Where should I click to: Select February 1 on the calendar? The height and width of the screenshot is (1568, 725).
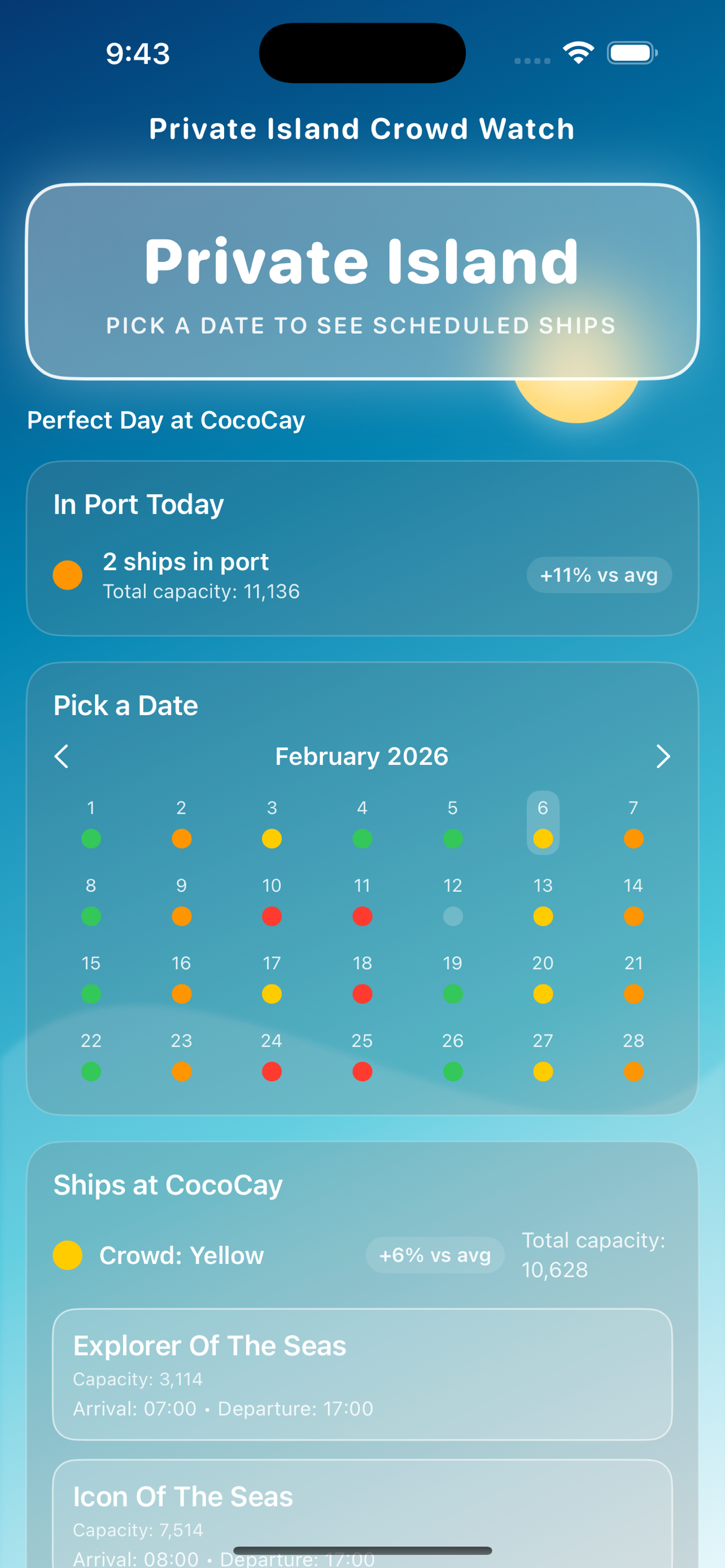pyautogui.click(x=91, y=822)
